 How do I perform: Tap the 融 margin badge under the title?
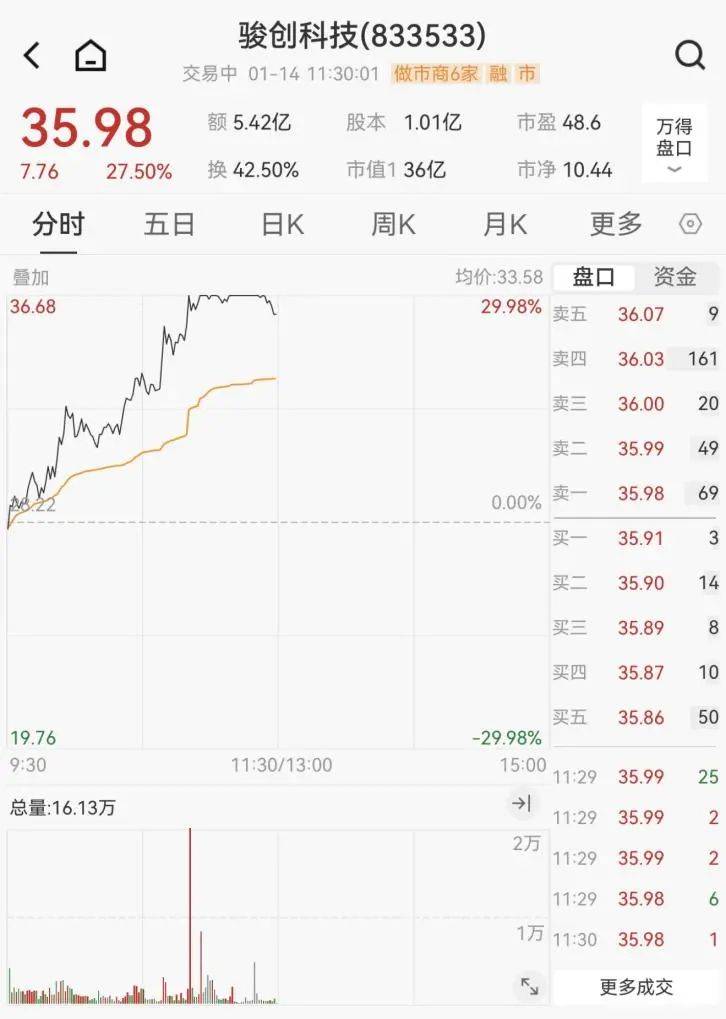pos(496,73)
